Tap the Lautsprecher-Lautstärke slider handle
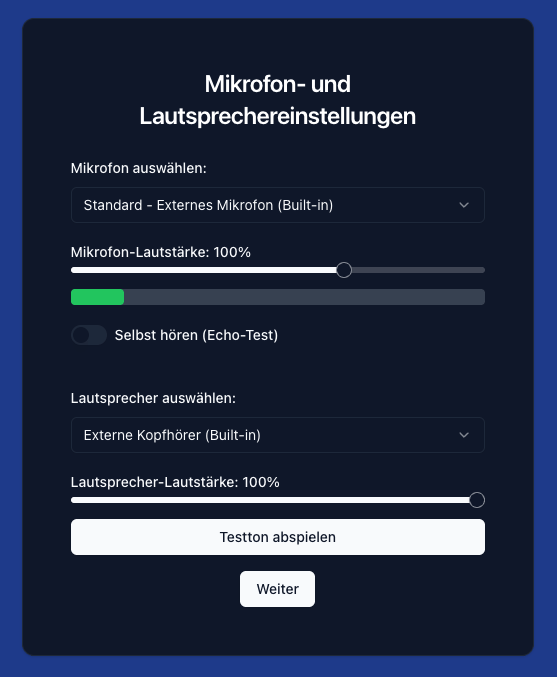This screenshot has height=677, width=557. [x=477, y=500]
